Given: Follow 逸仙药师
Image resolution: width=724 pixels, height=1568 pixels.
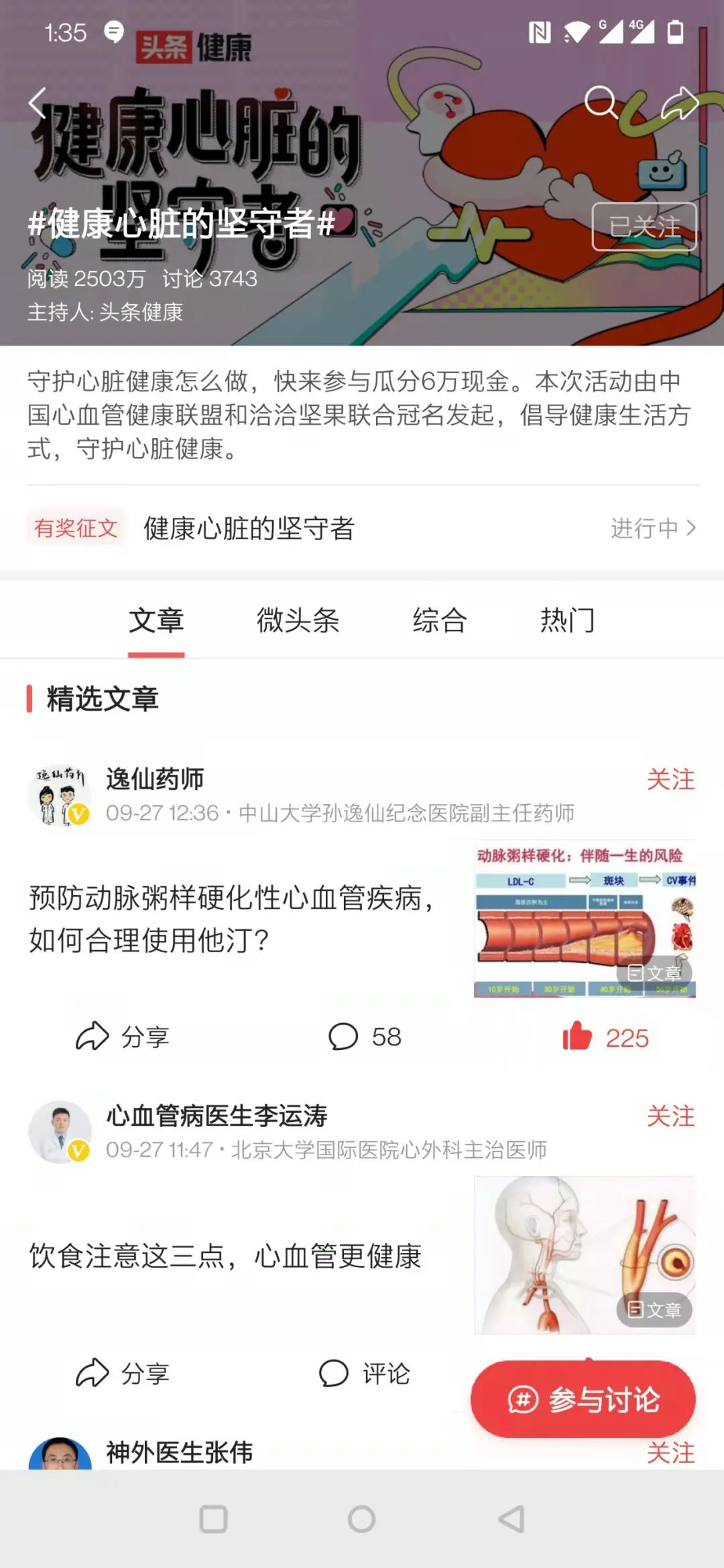Looking at the screenshot, I should pos(670,779).
